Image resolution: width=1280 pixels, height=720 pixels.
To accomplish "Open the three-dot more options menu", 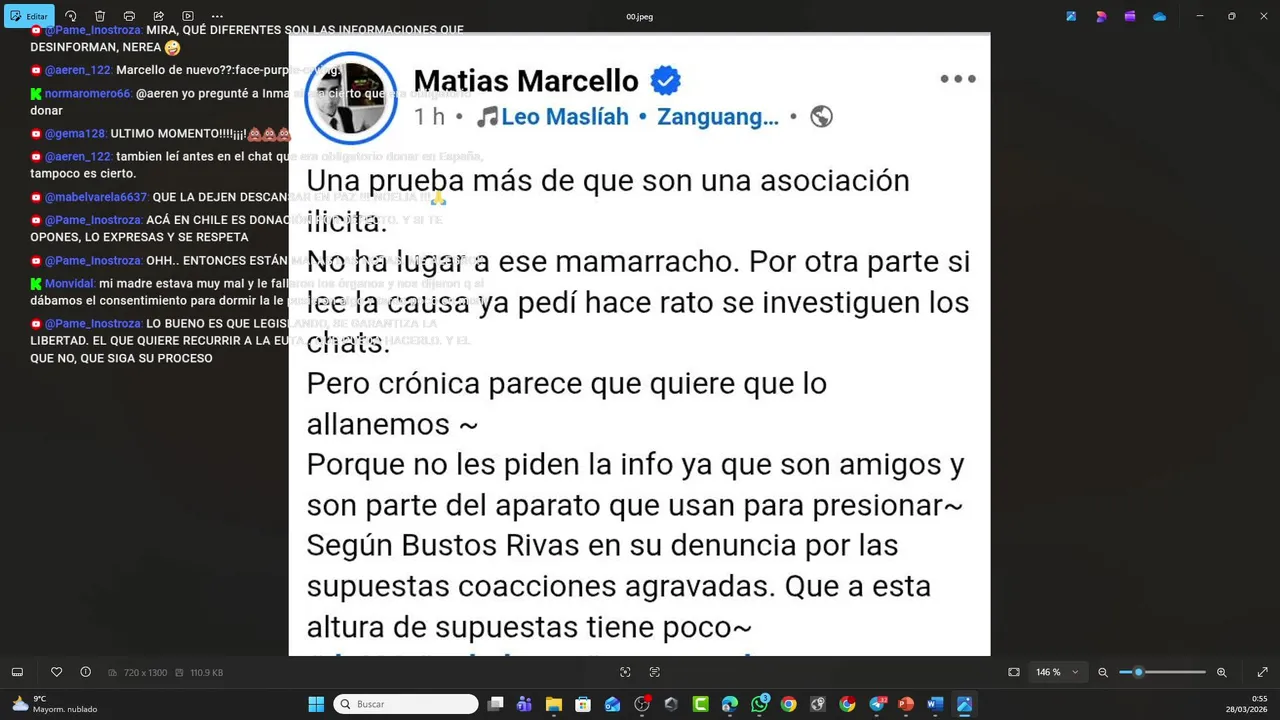I will point(217,16).
